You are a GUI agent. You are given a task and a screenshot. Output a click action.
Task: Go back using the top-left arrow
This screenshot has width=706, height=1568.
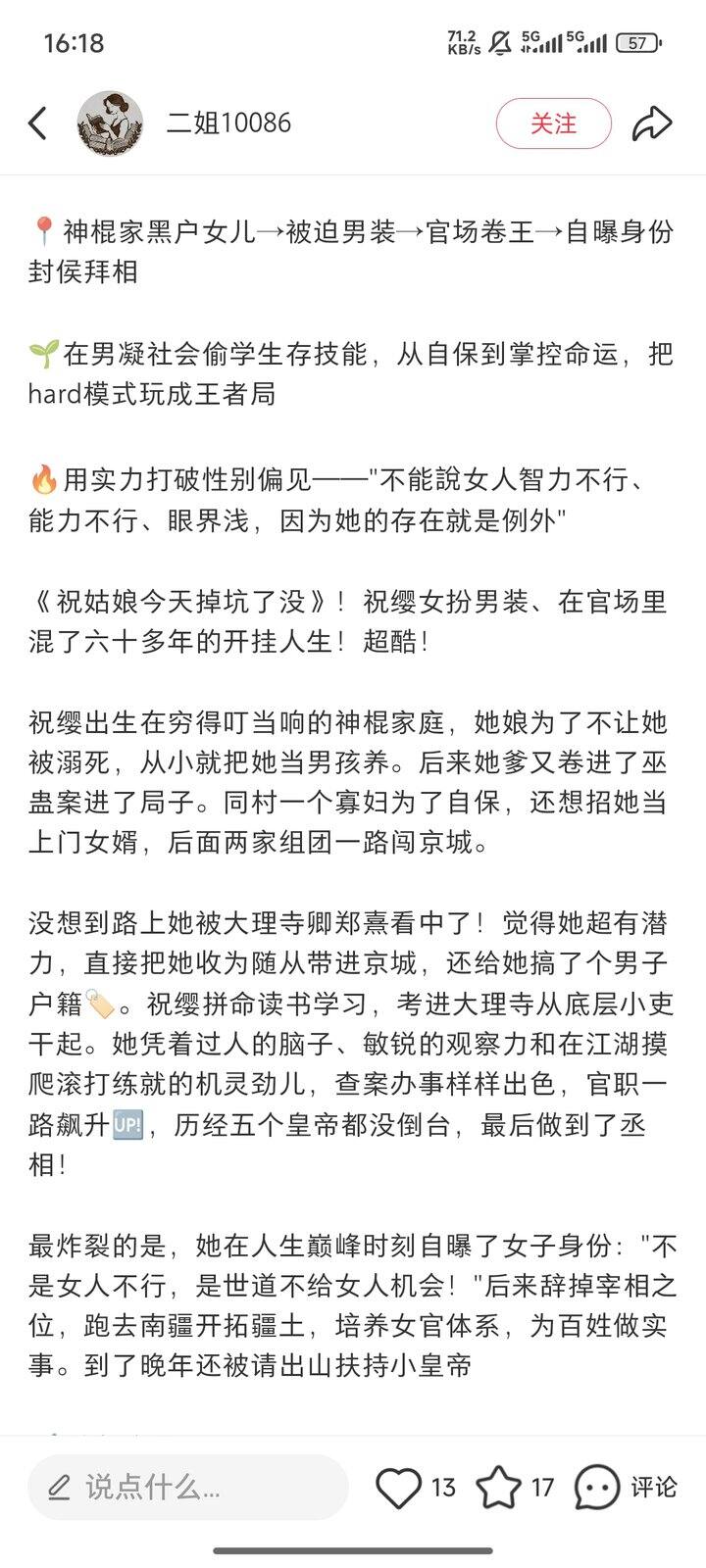coord(38,123)
